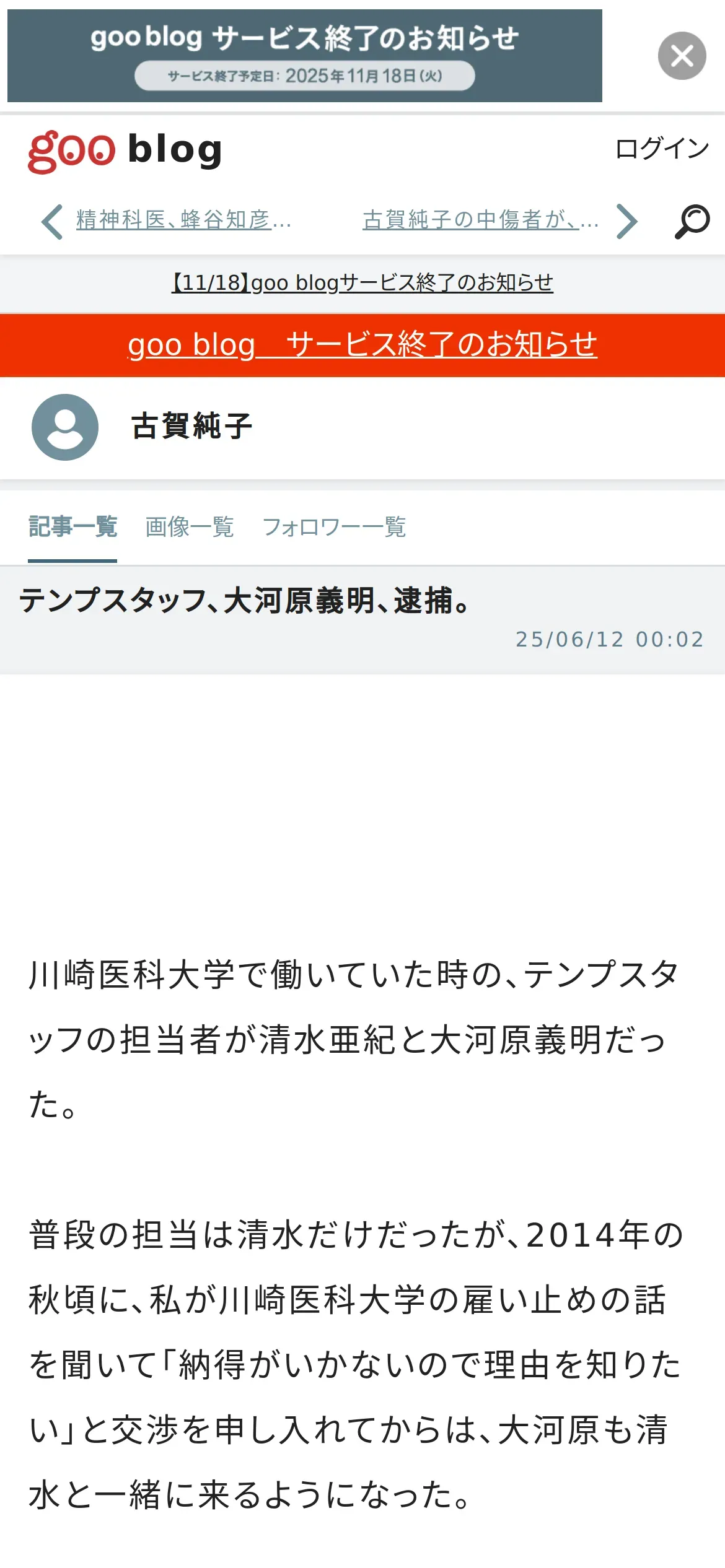Tap the ログイン login link
Image resolution: width=725 pixels, height=1568 pixels.
(x=661, y=149)
